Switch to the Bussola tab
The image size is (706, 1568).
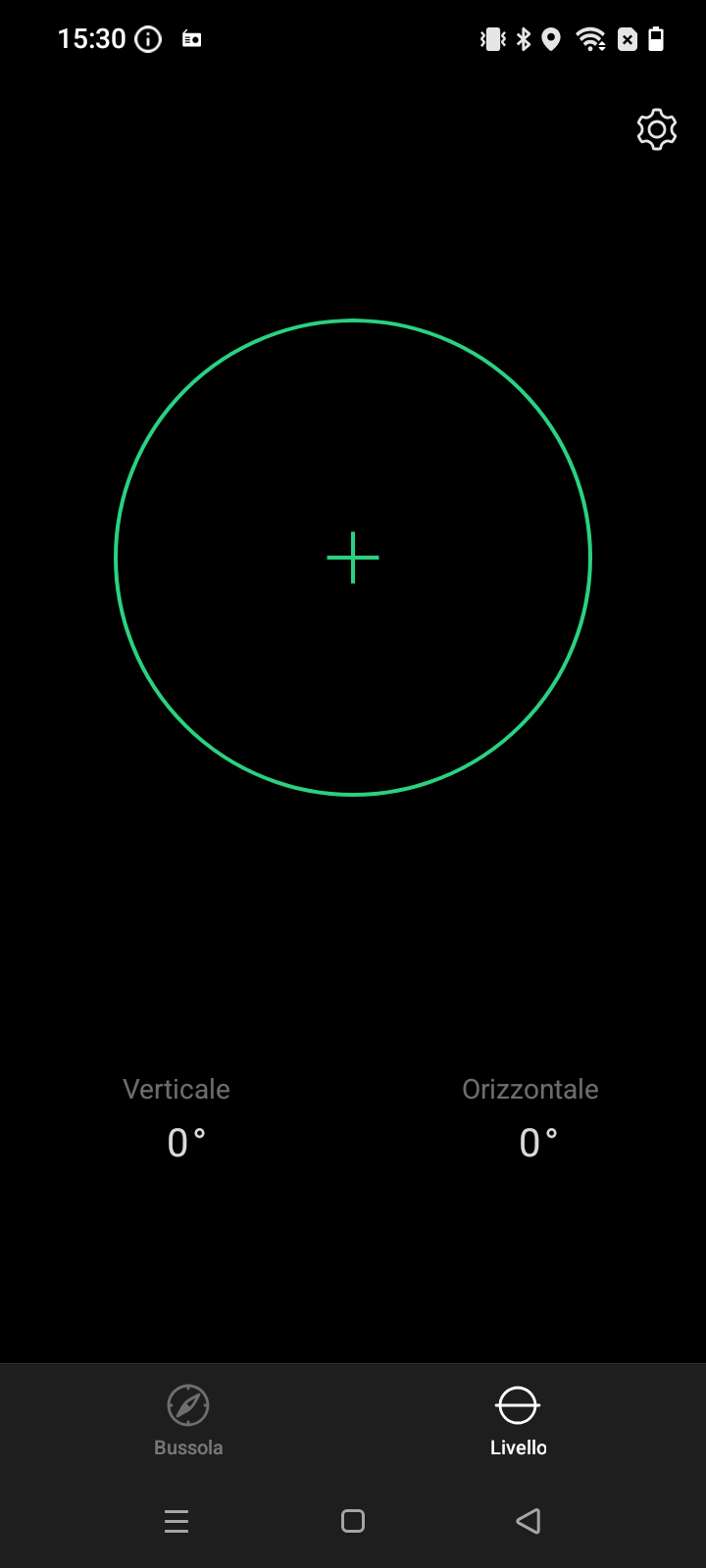[188, 1421]
